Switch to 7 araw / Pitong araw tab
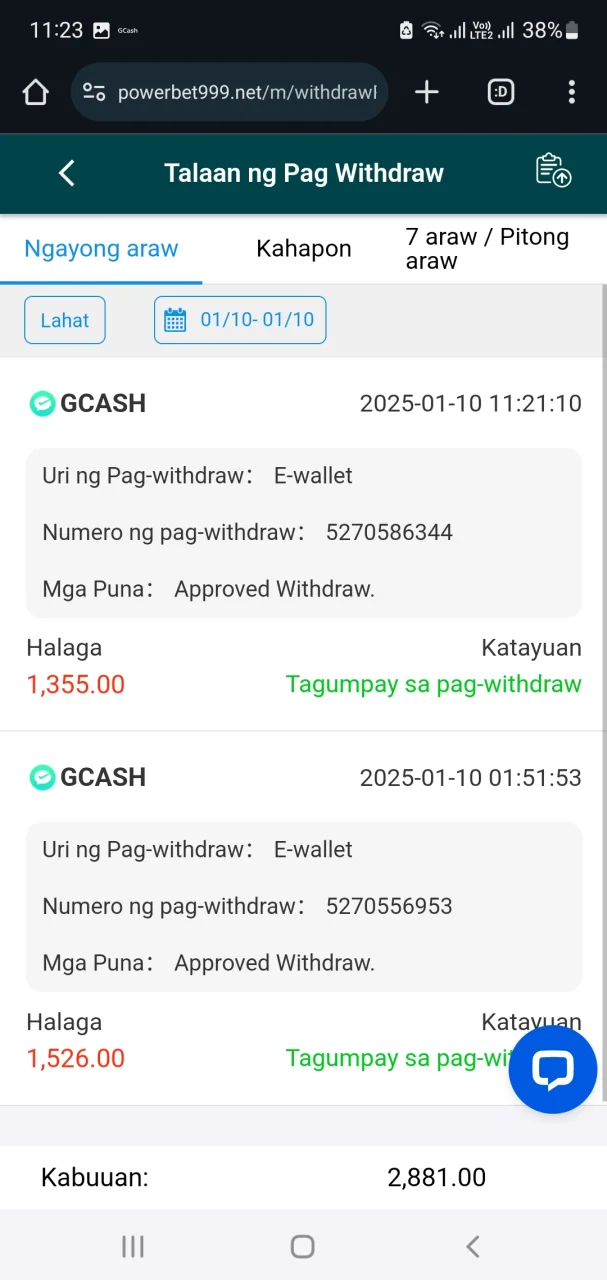 coord(487,249)
